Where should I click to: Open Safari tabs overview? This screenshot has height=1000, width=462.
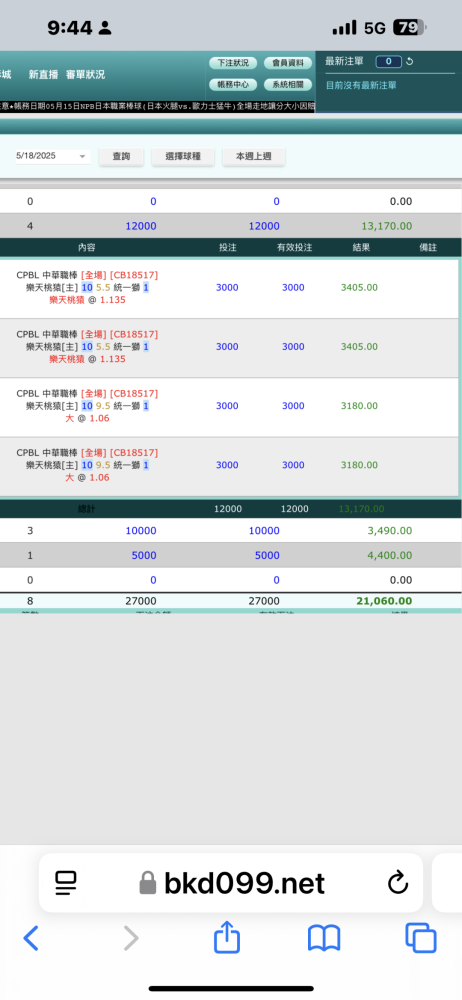tap(421, 938)
